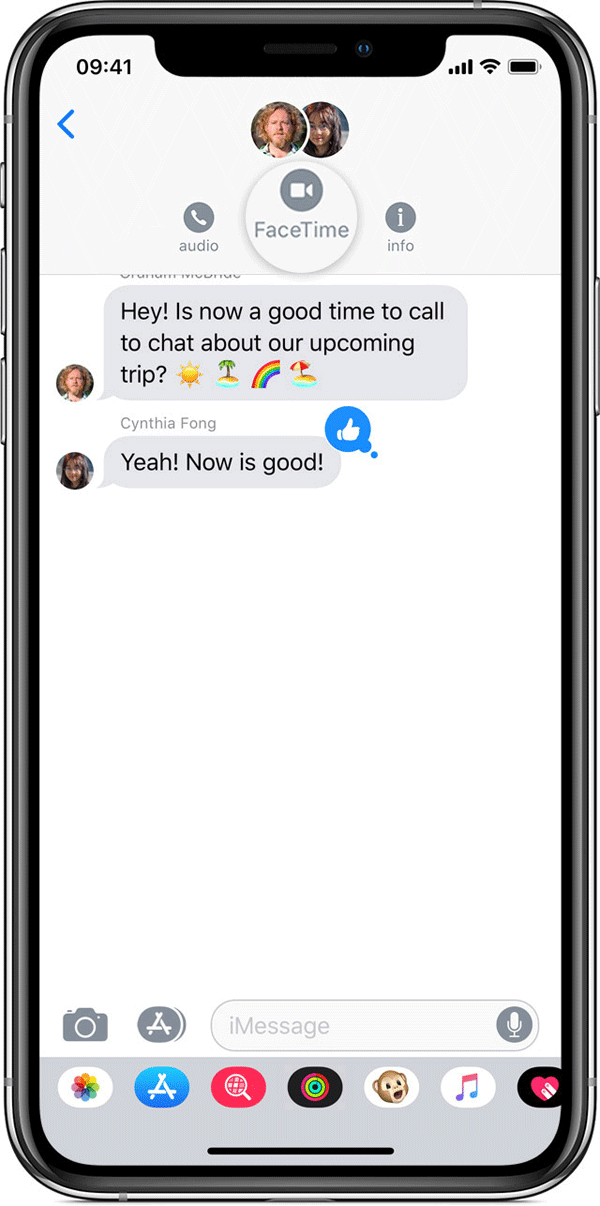Open the Music iMessage app
Image resolution: width=600 pixels, height=1206 pixels.
(467, 1087)
